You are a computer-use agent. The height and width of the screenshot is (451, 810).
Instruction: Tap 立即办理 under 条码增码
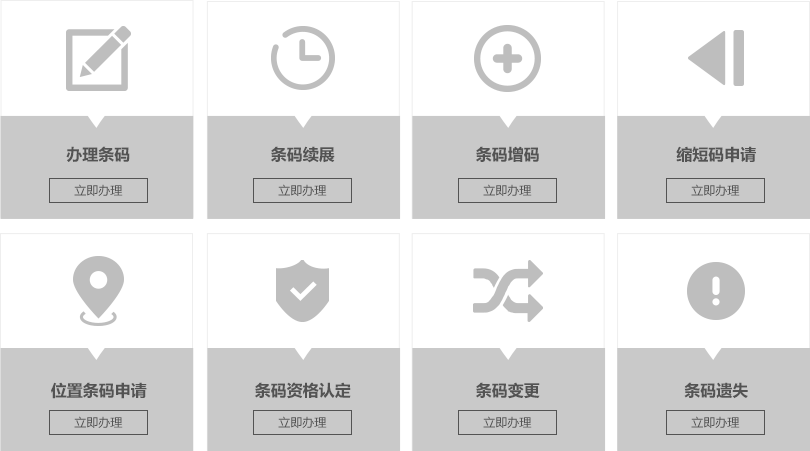[x=507, y=190]
